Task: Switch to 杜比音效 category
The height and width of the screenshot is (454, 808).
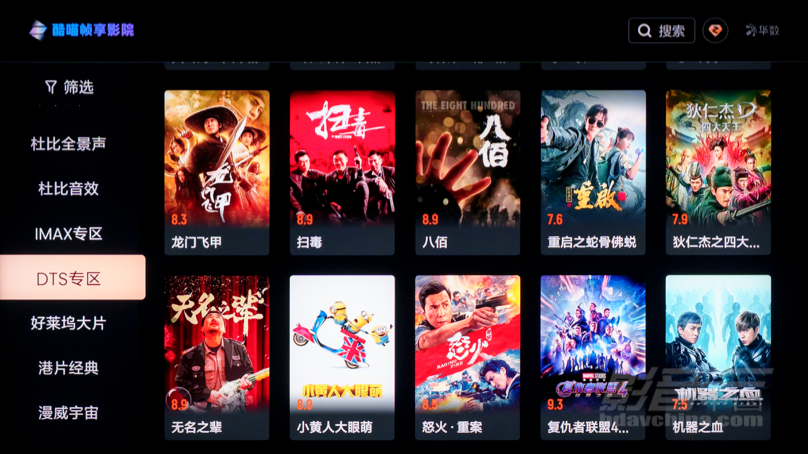Action: (69, 189)
